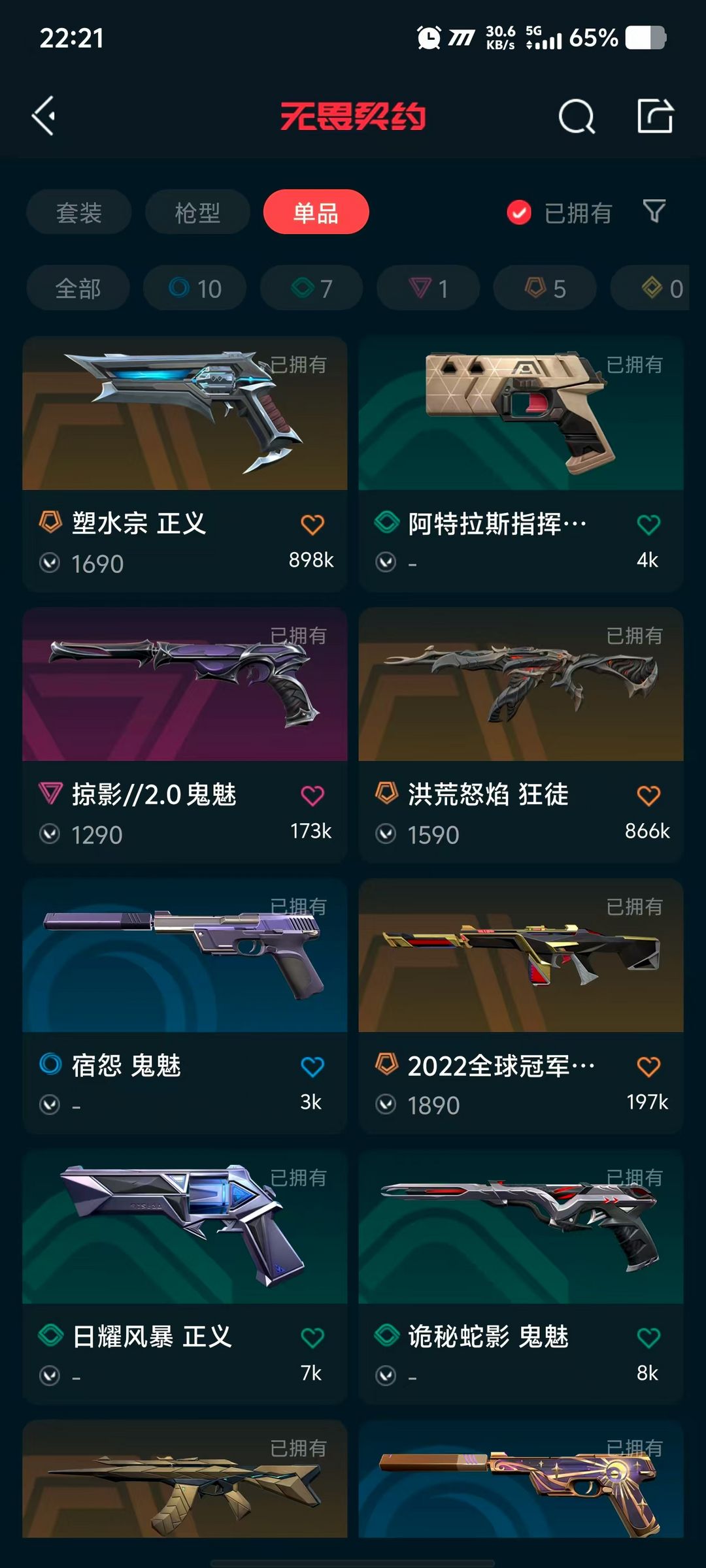Share this page
706x1568 pixels.
tap(655, 116)
